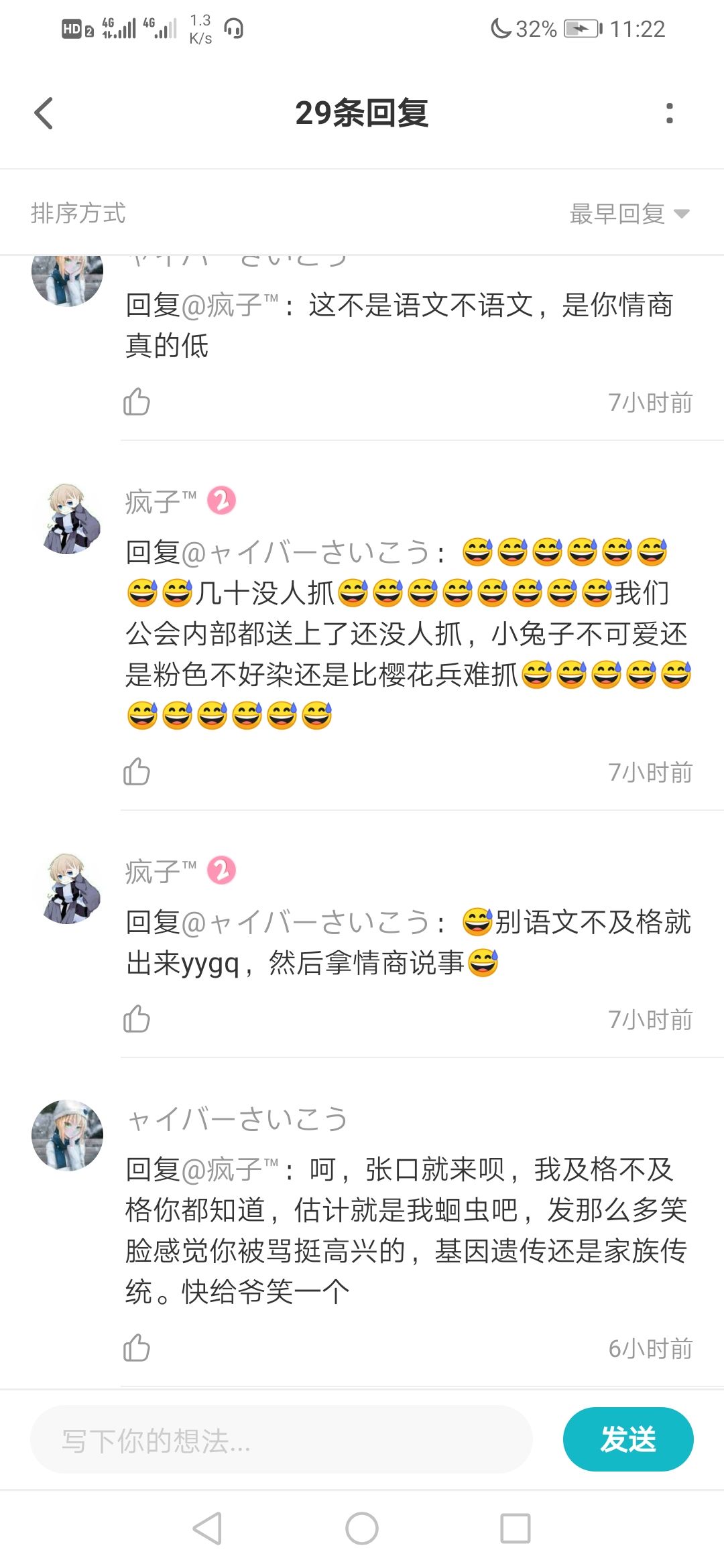Expand the sorting options via the chevron
724x1568 pixels.
coord(682,213)
